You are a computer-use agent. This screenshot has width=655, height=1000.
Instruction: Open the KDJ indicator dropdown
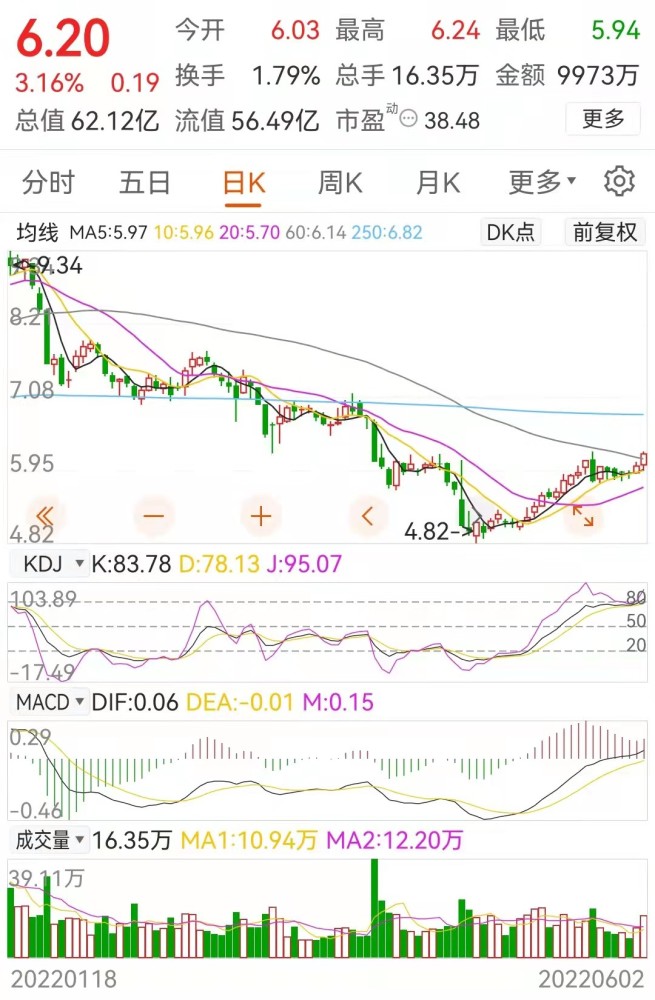48,564
